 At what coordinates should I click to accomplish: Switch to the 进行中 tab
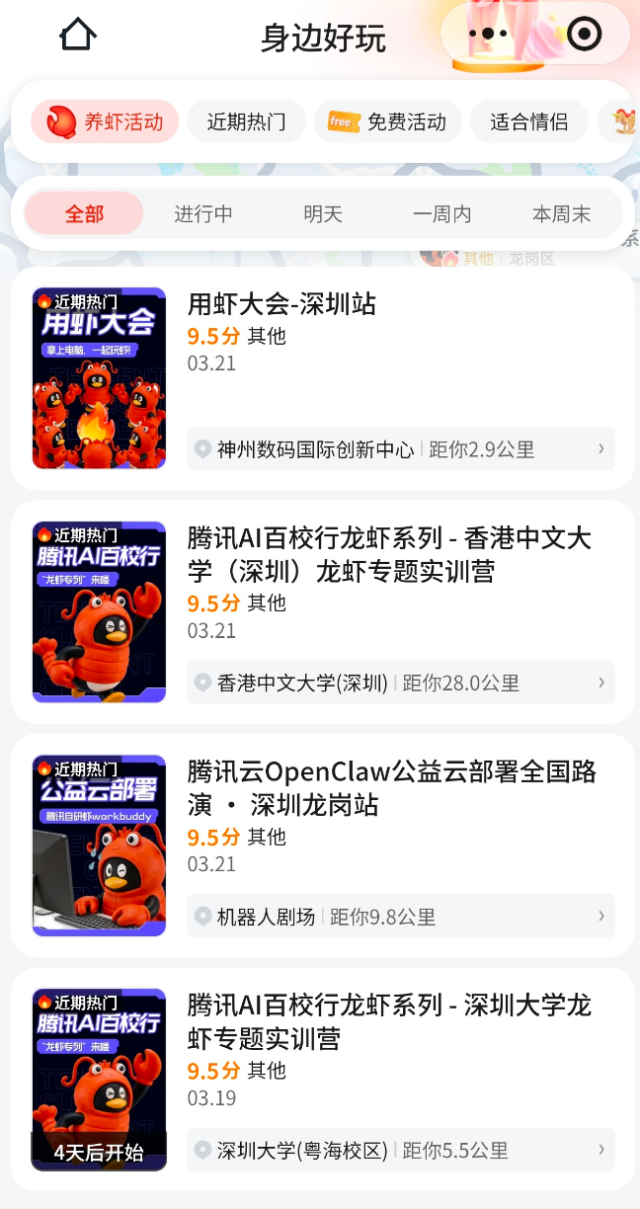point(203,214)
